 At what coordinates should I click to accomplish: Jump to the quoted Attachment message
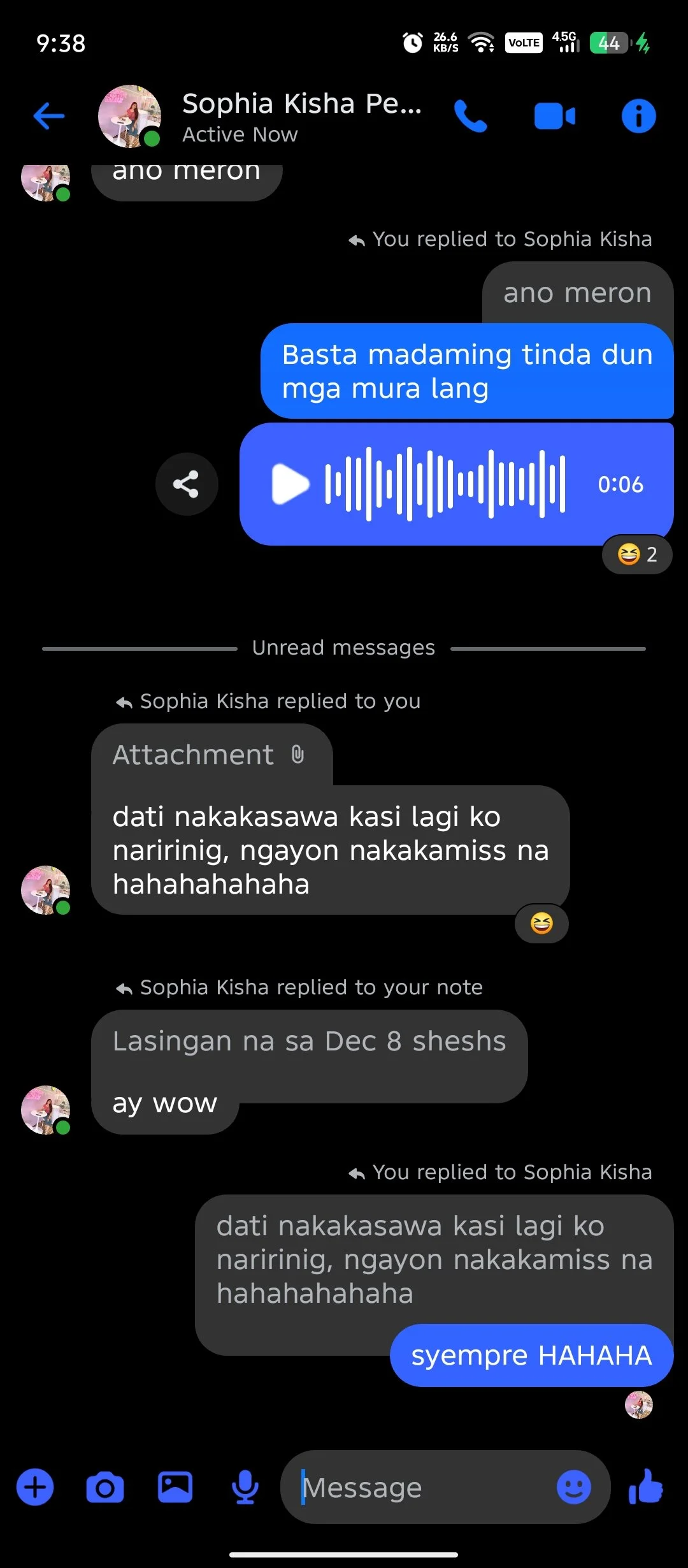[210, 755]
